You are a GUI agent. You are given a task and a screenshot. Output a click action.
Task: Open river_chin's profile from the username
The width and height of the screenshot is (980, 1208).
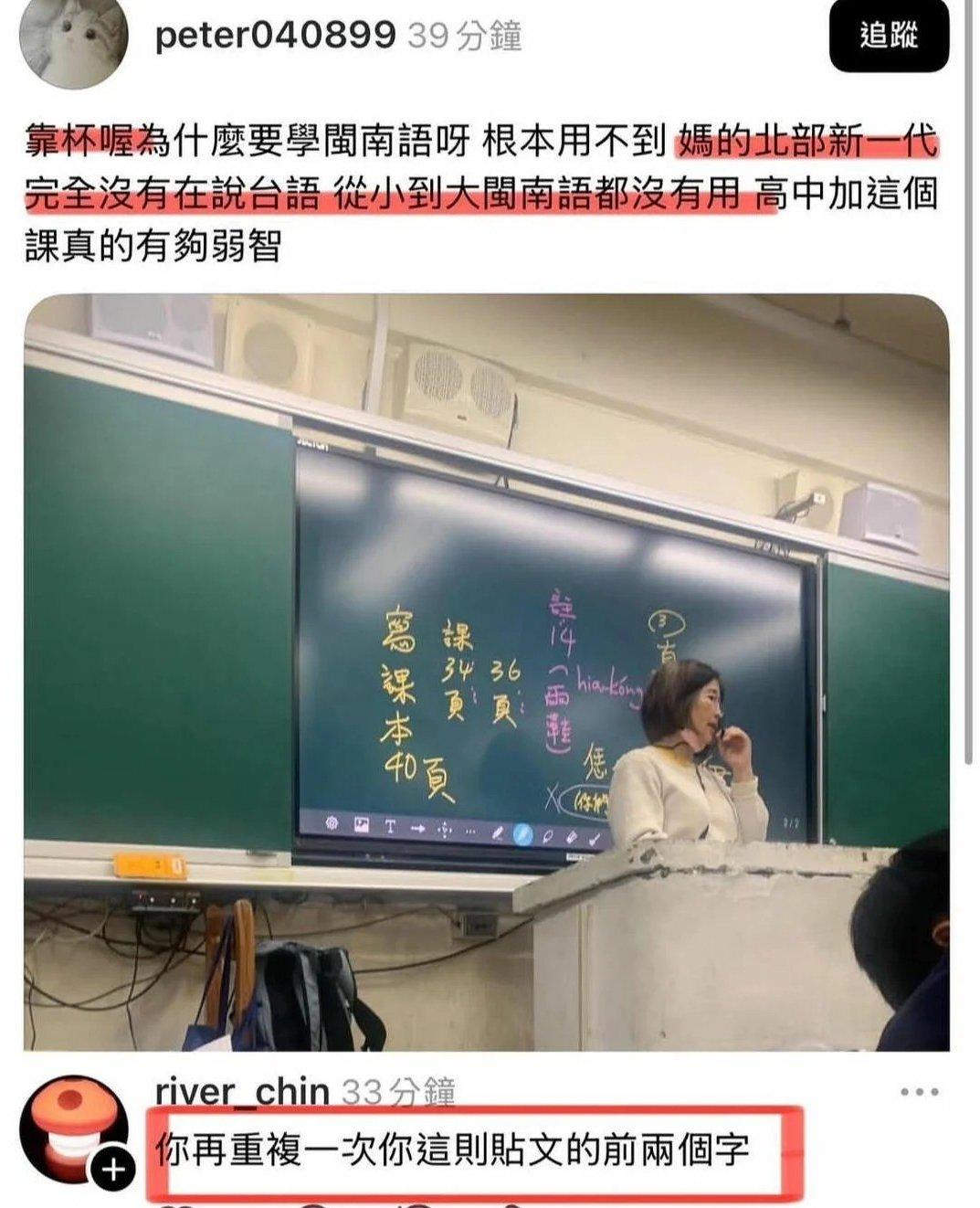(x=242, y=1091)
